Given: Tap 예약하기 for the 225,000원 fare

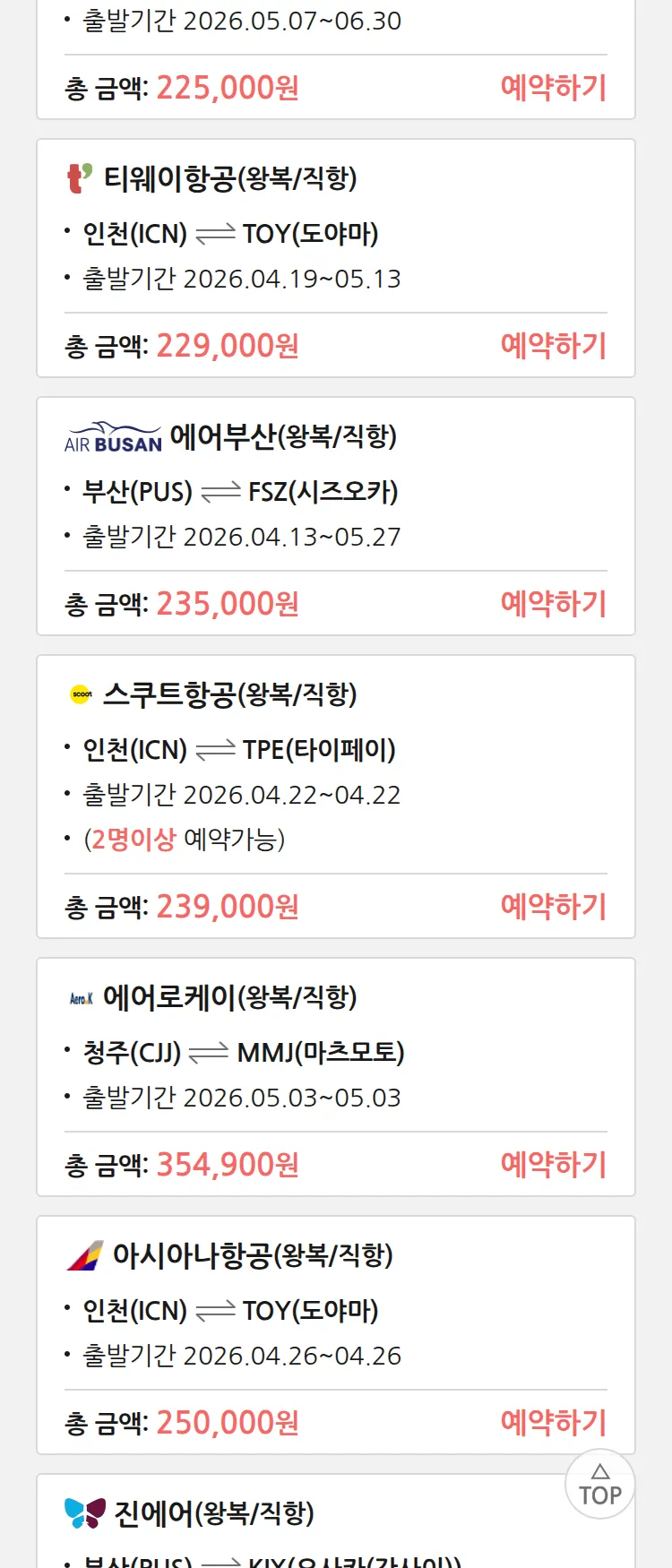Looking at the screenshot, I should pyautogui.click(x=553, y=88).
